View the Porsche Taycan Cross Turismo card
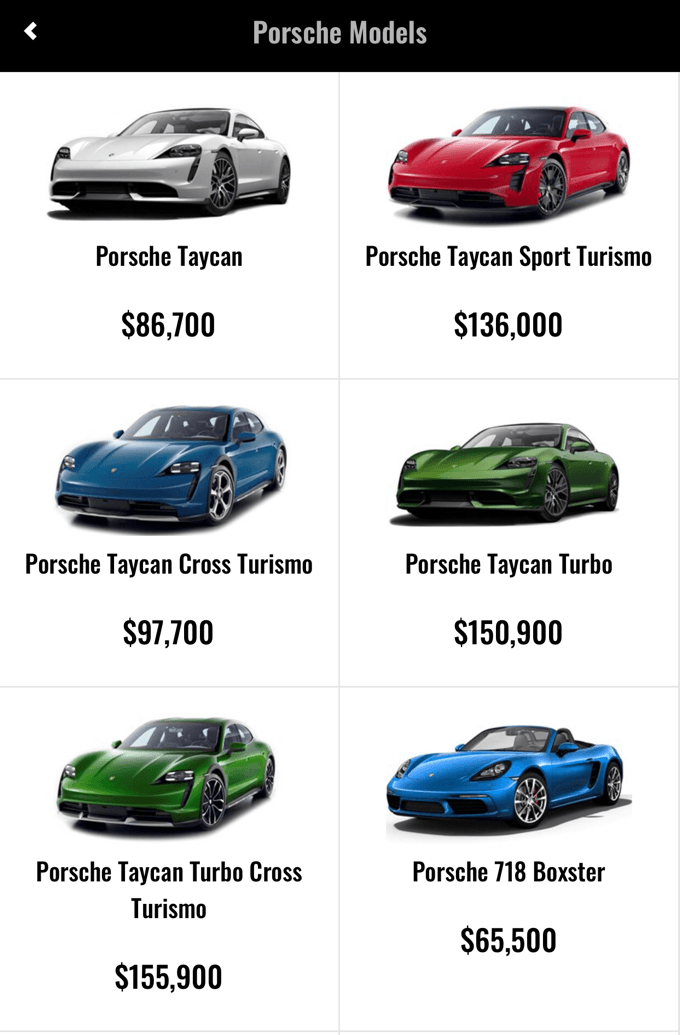Viewport: 680px width, 1035px height. (169, 532)
